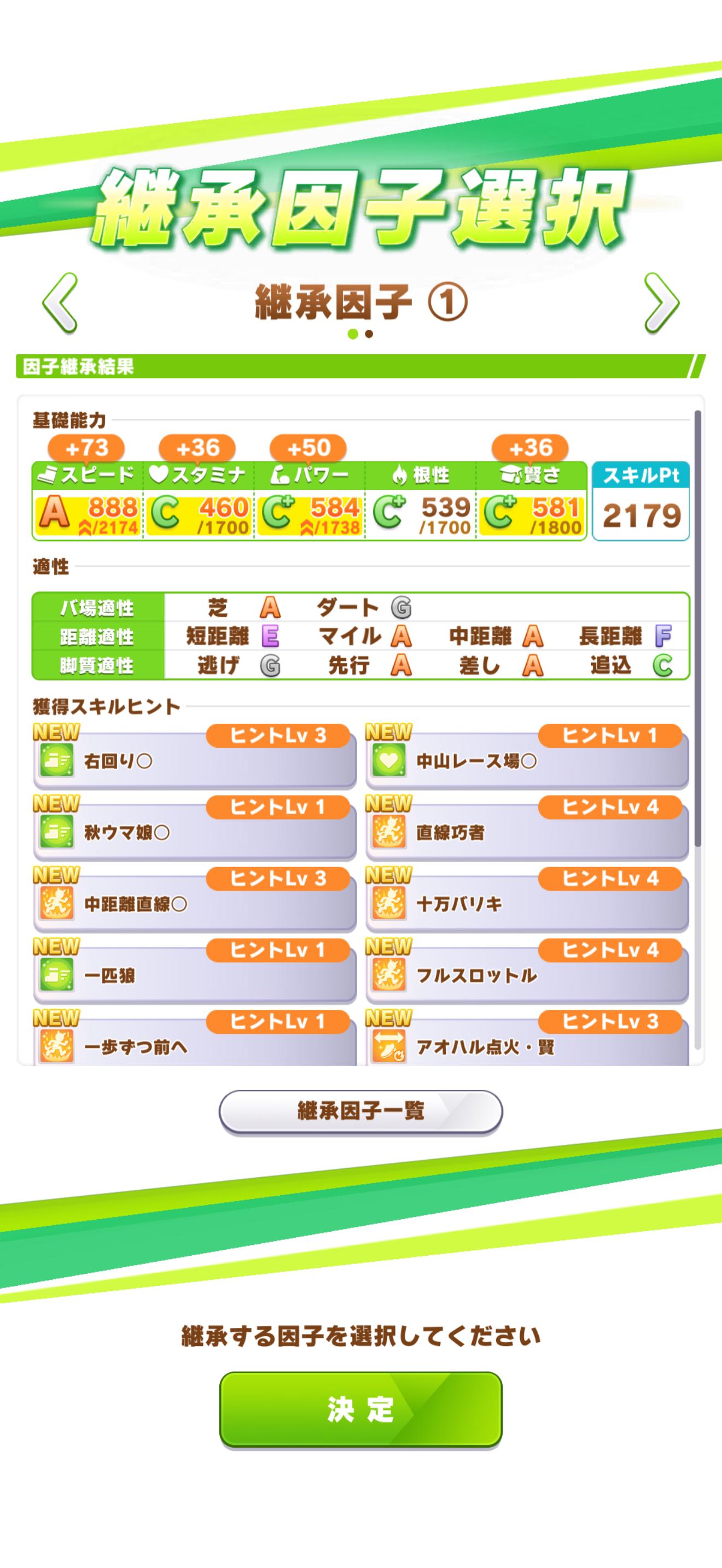The image size is (722, 1568).
Task: Show details for 秋ウマ娘○
Action: click(x=194, y=832)
